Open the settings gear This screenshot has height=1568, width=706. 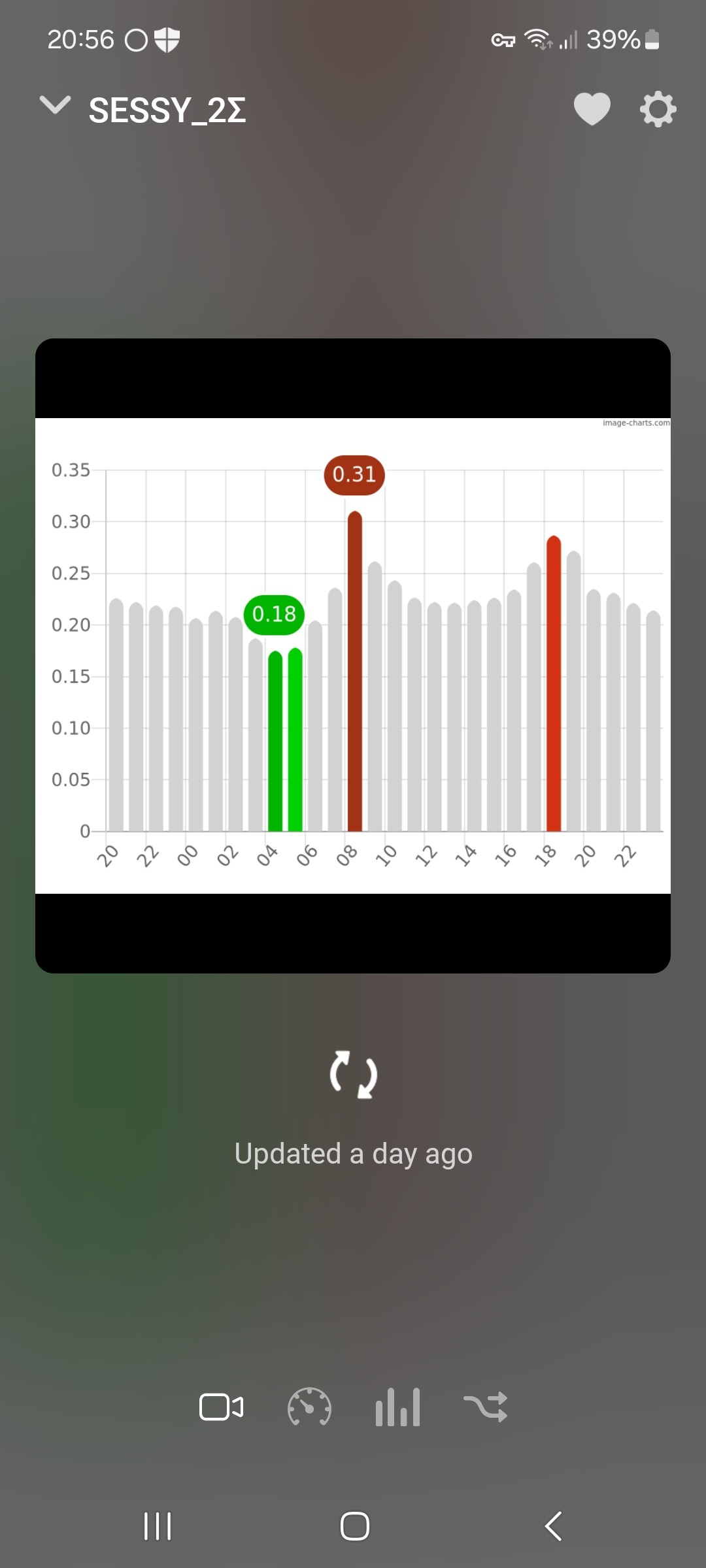click(x=658, y=109)
